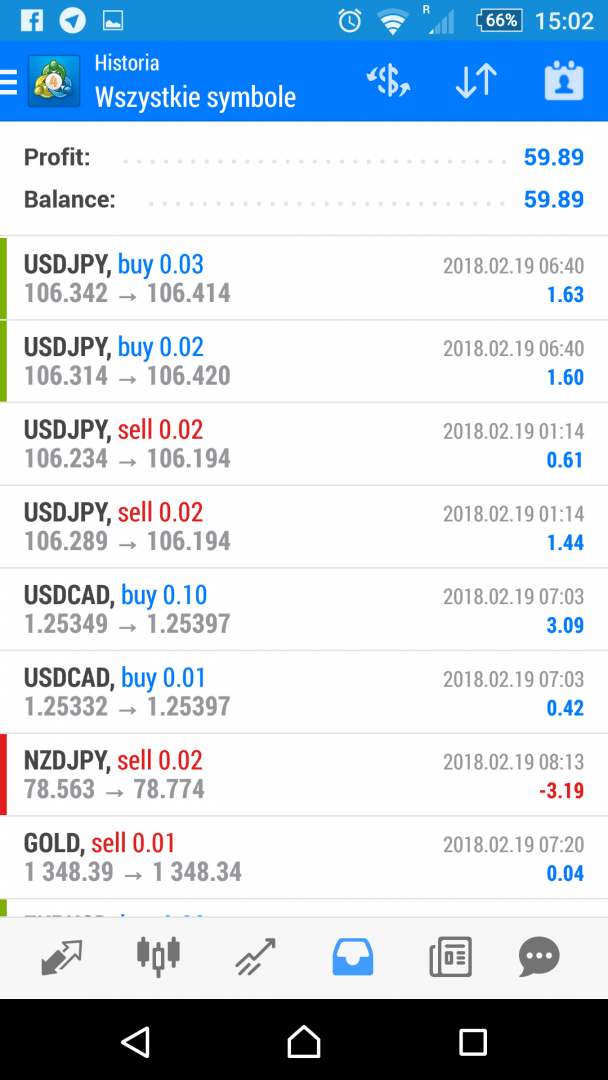Go to the Trade tab
The width and height of the screenshot is (608, 1080).
[x=256, y=957]
